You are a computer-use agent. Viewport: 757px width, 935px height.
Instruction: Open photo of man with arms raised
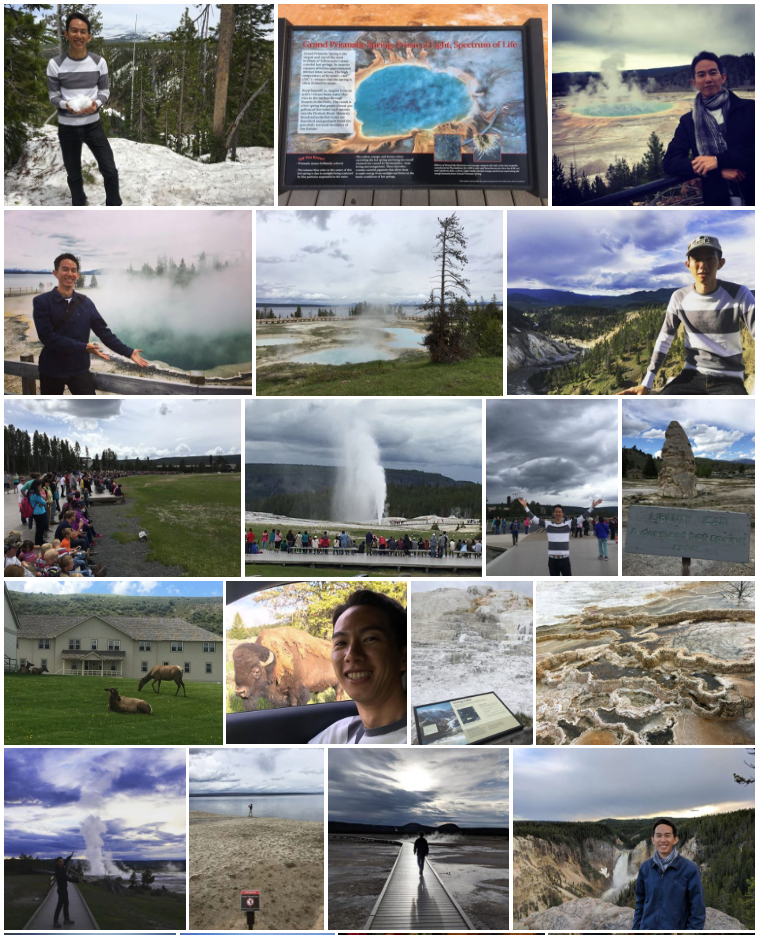[x=552, y=488]
